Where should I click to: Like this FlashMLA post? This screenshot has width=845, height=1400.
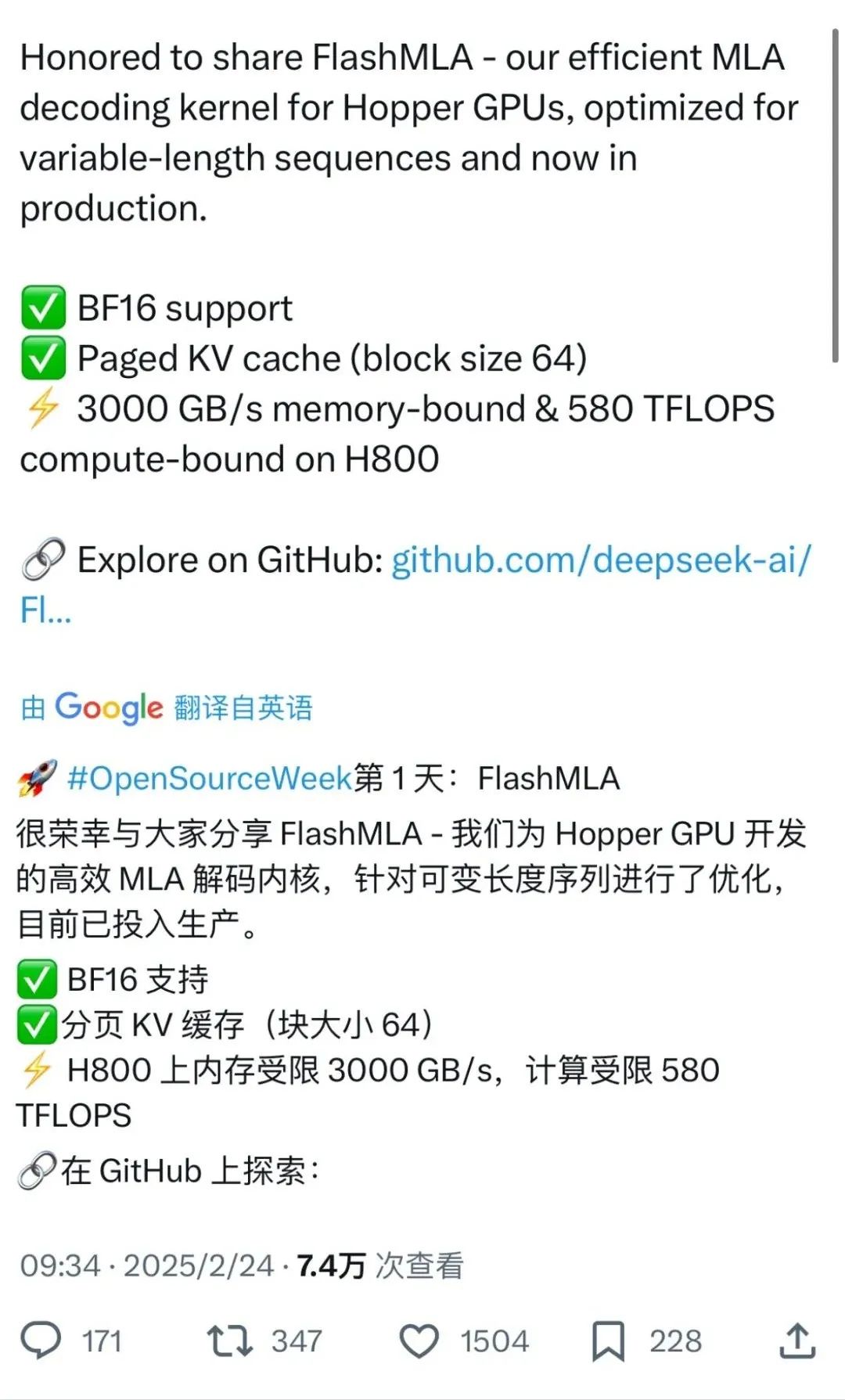click(x=419, y=1341)
